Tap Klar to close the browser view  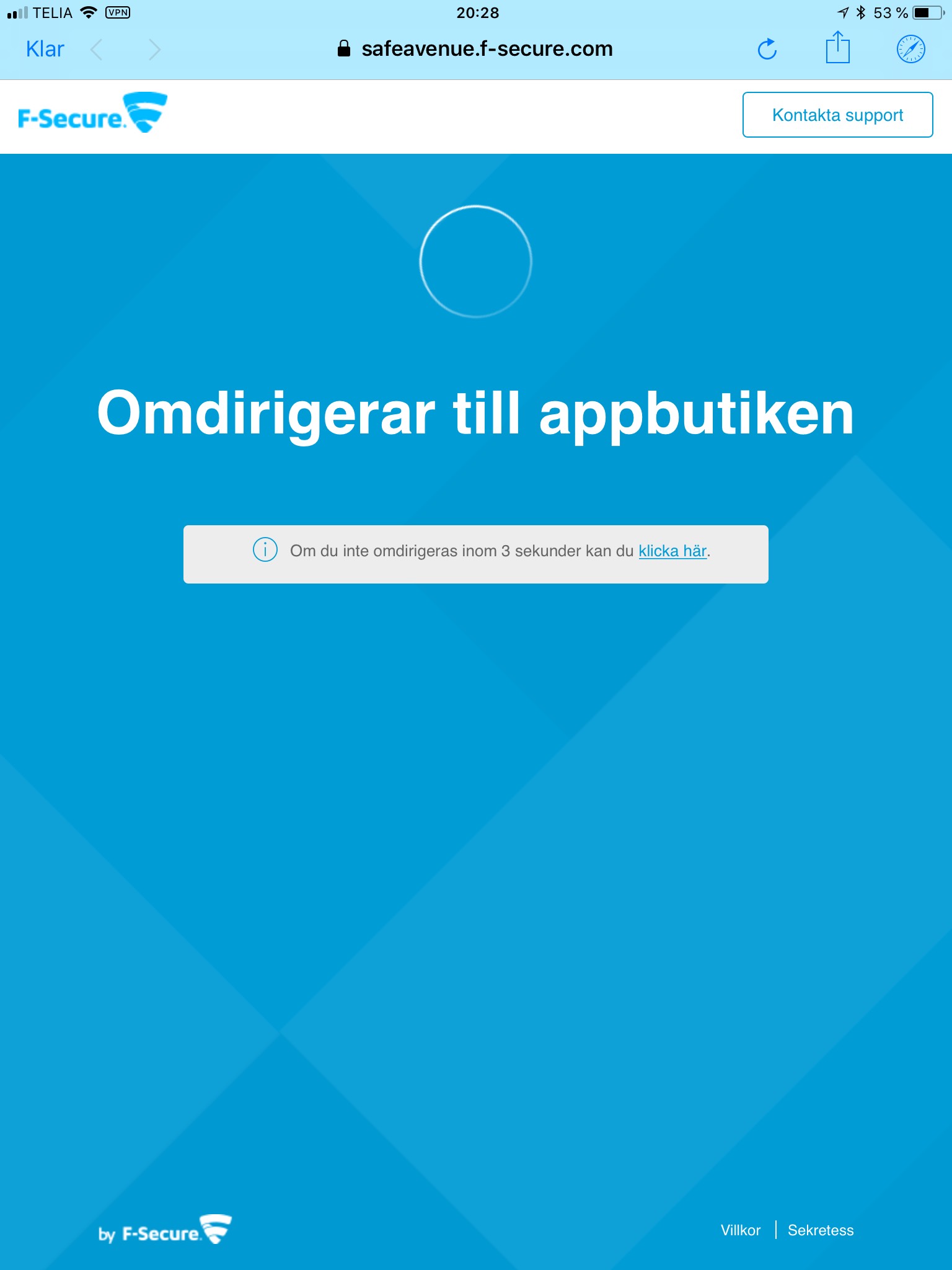pyautogui.click(x=45, y=49)
